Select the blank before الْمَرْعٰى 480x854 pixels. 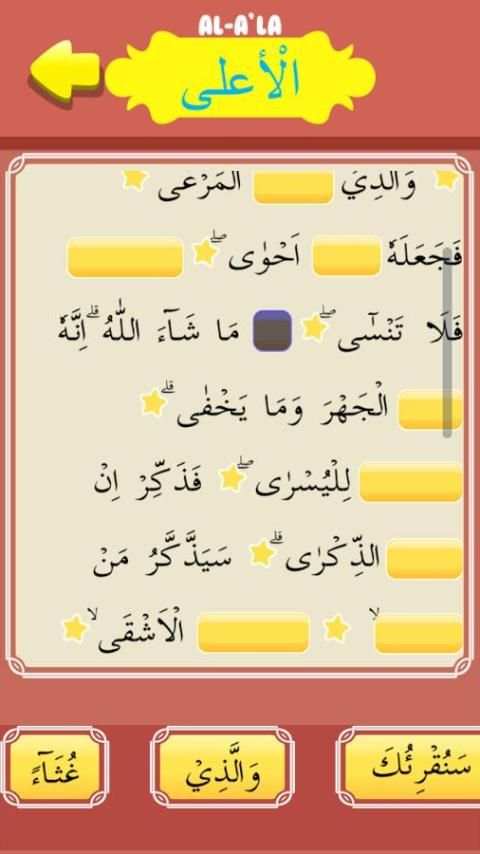pos(294,188)
